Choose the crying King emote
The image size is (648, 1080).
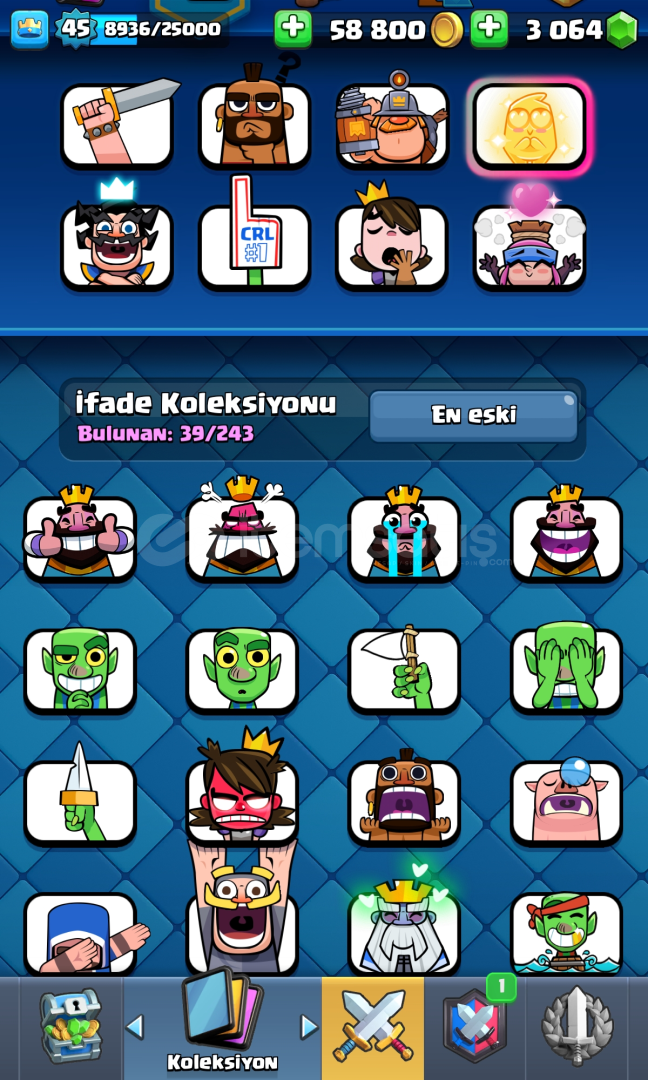[404, 537]
